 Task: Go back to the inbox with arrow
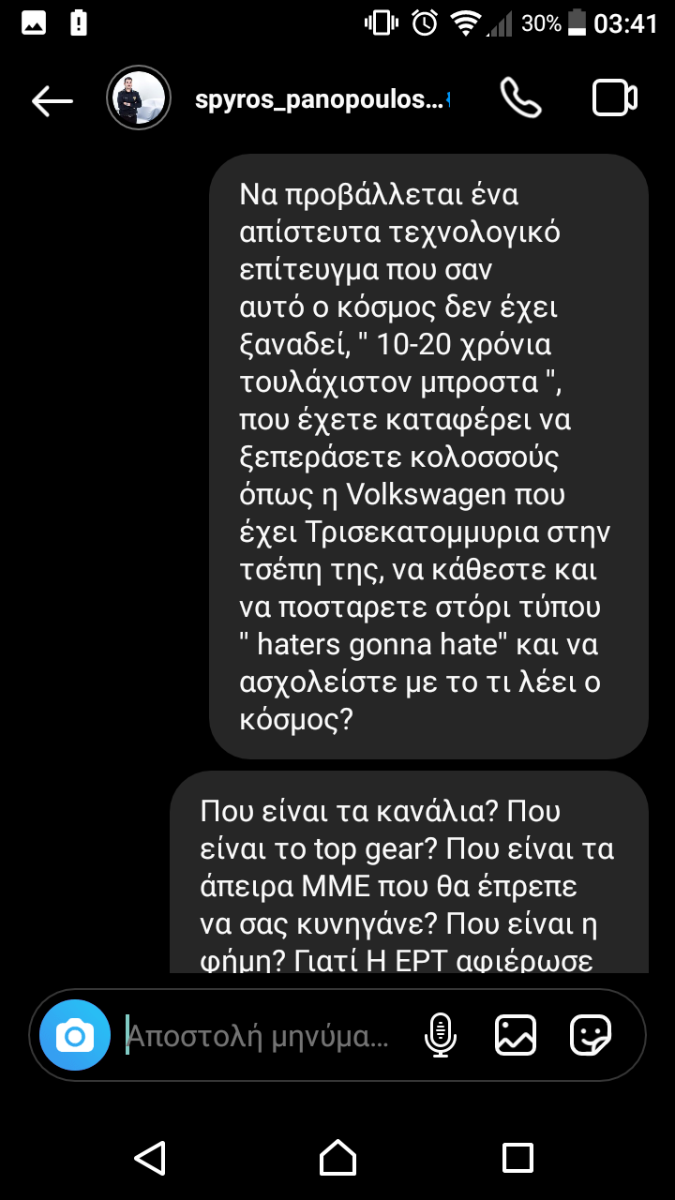pyautogui.click(x=52, y=100)
